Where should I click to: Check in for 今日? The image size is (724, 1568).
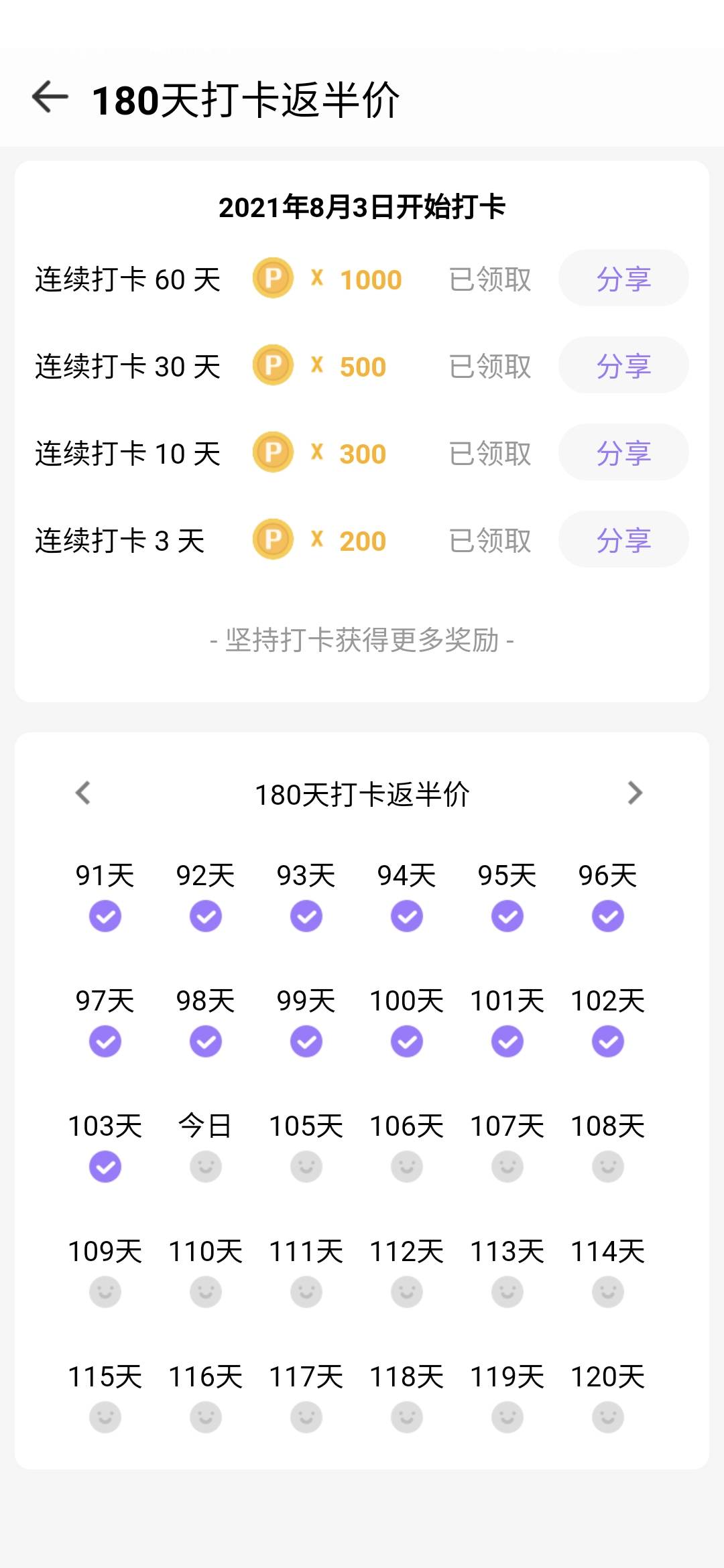coord(205,1166)
